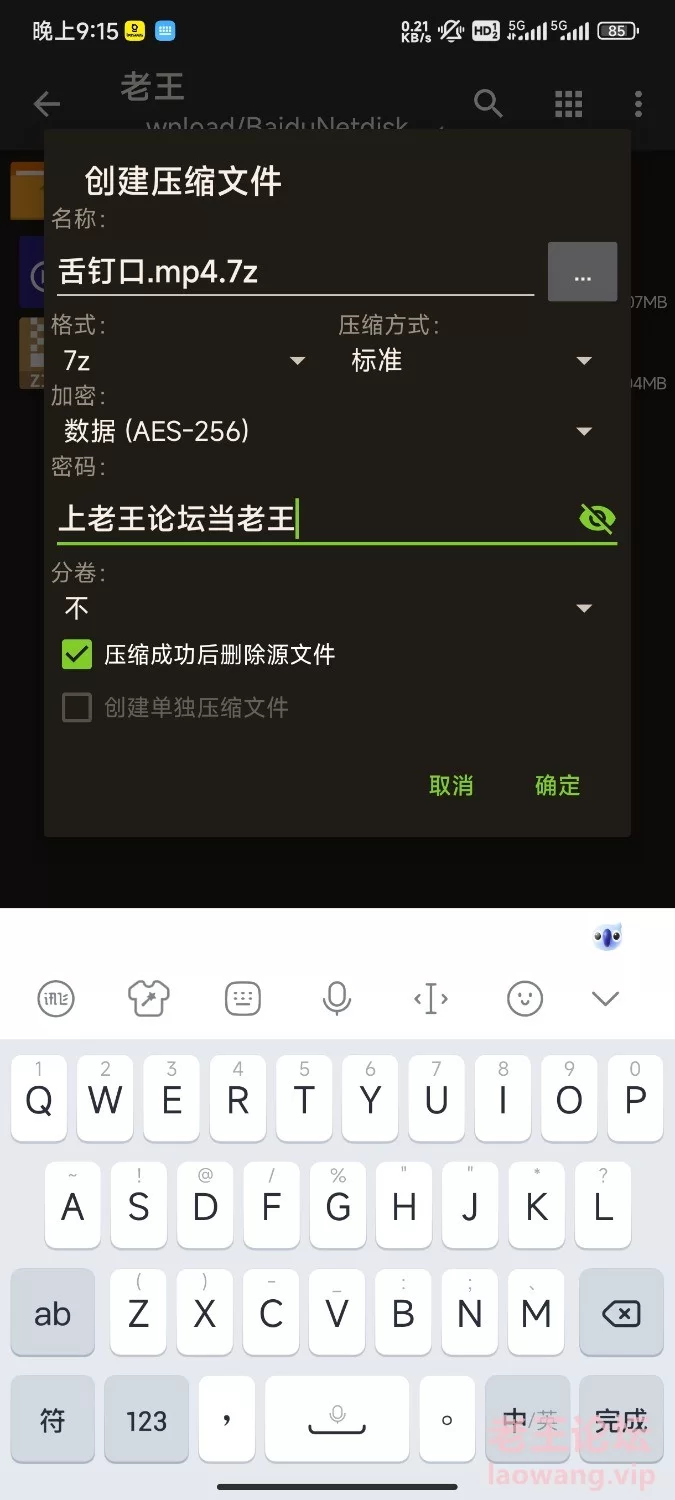Confirm with 确定

[x=557, y=786]
